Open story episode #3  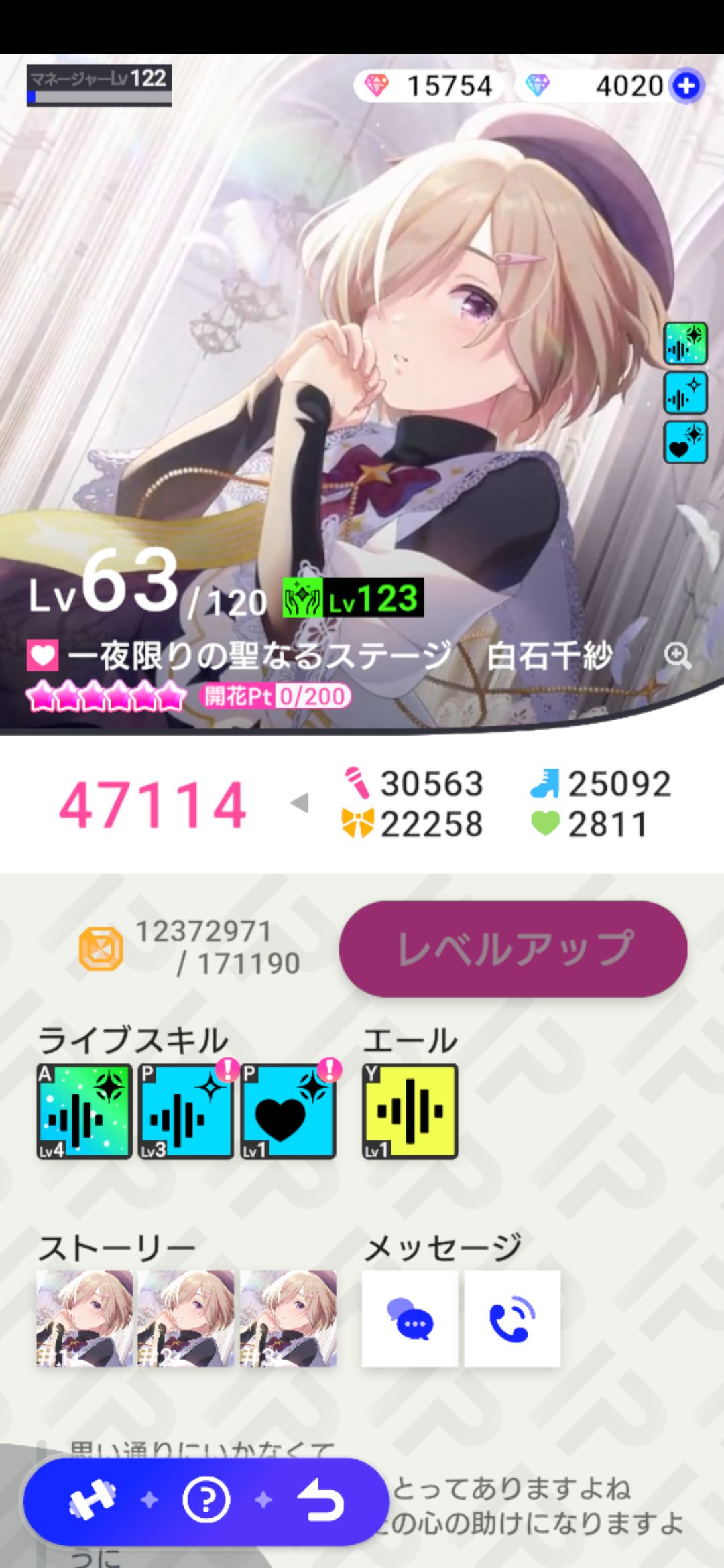pos(288,1318)
